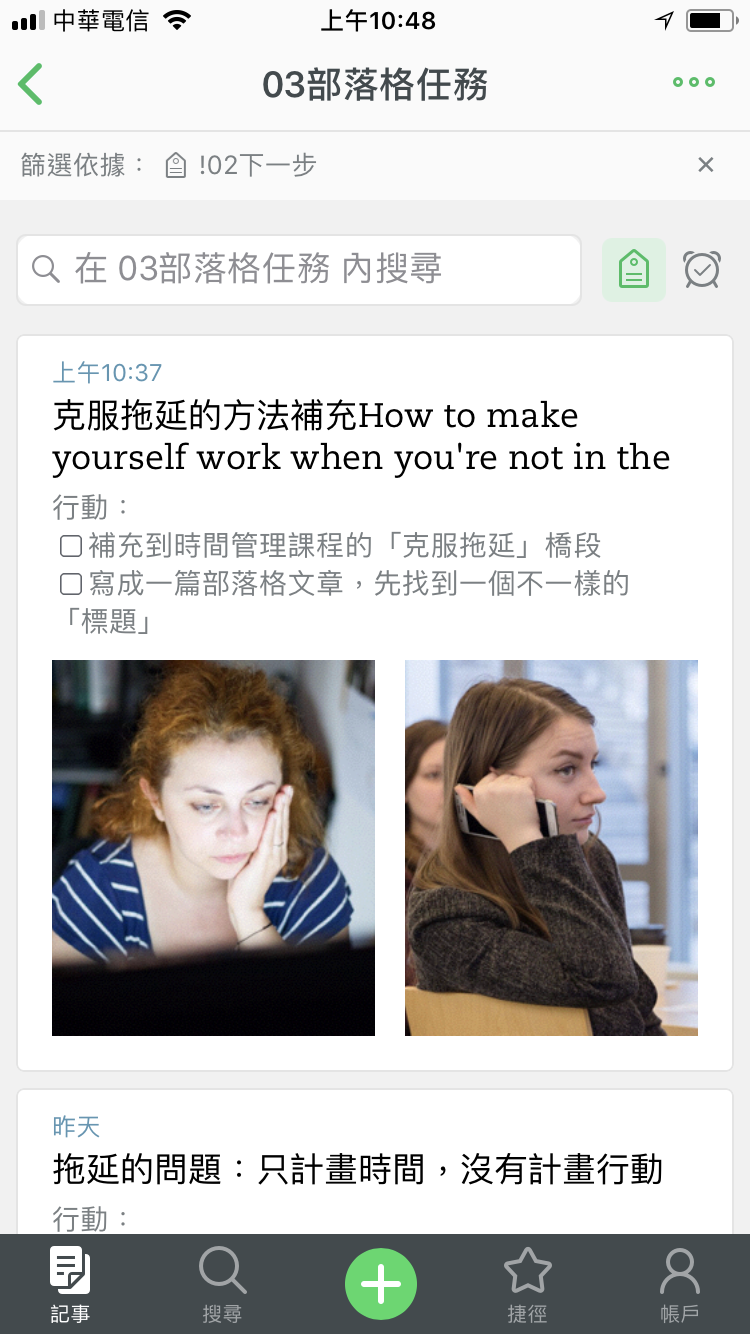The image size is (750, 1334).
Task: Switch to the 搜尋 tab
Action: 222,1285
